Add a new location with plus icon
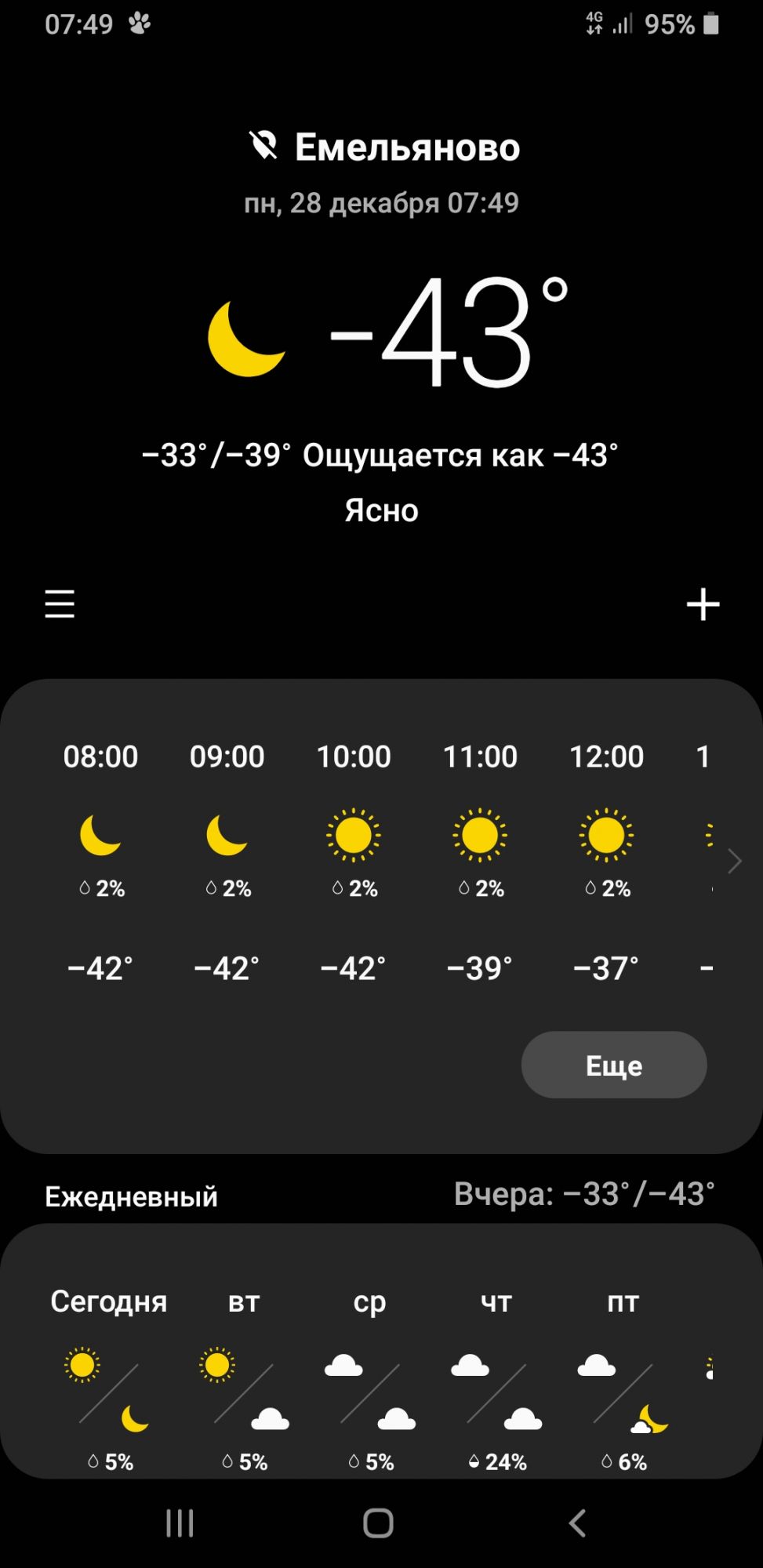This screenshot has width=763, height=1568. pyautogui.click(x=703, y=604)
